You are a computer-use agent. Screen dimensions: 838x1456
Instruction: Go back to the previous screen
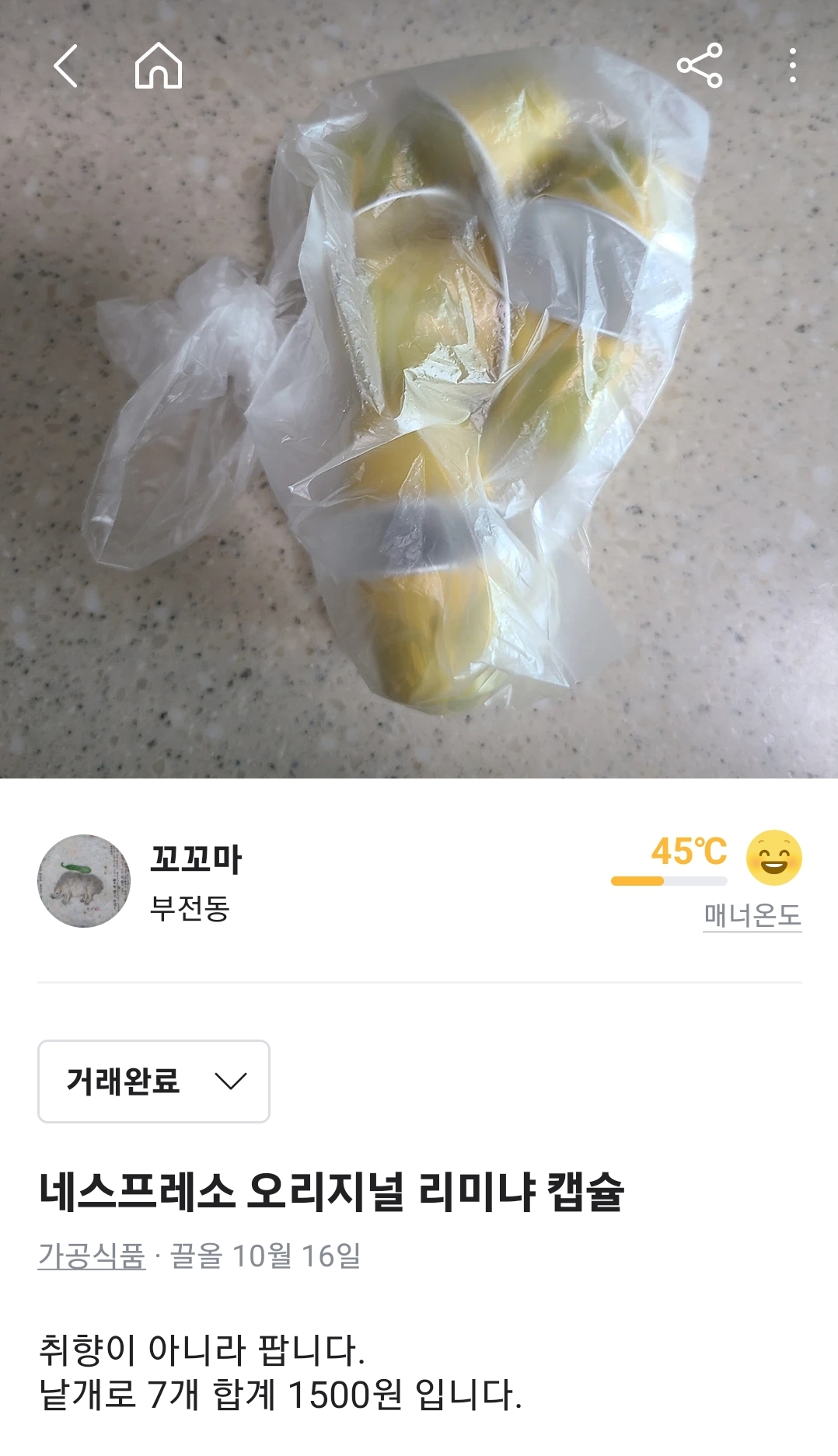pos(66,66)
